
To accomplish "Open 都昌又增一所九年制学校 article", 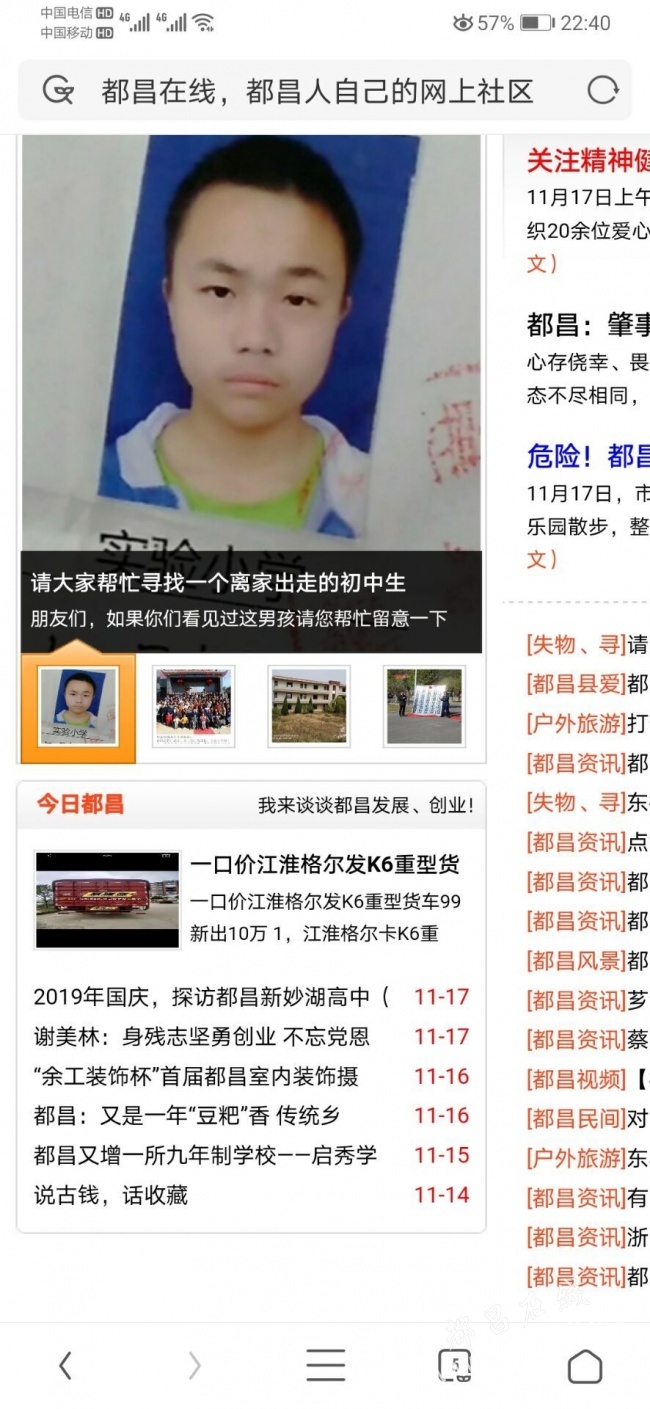I will [x=205, y=1156].
